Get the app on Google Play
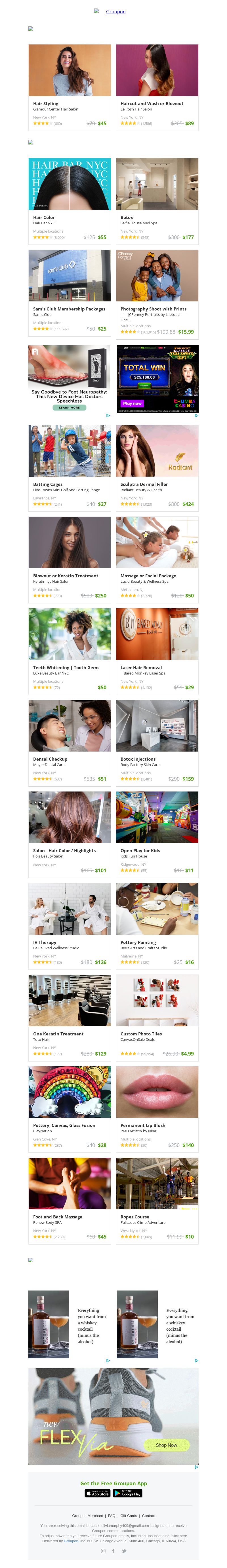This screenshot has width=227, height=1568. click(x=127, y=1493)
